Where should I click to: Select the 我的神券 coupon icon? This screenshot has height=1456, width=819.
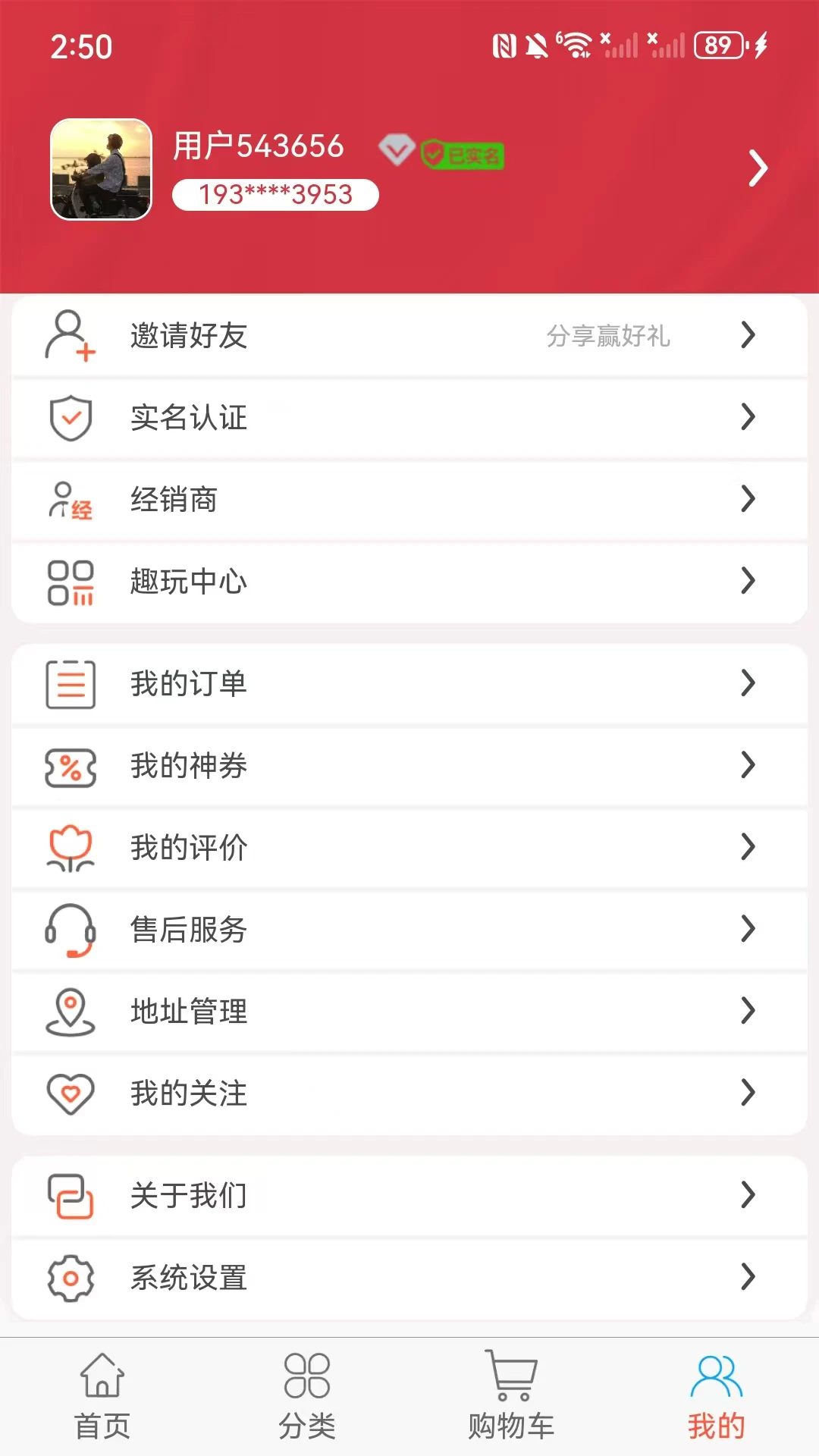point(71,767)
